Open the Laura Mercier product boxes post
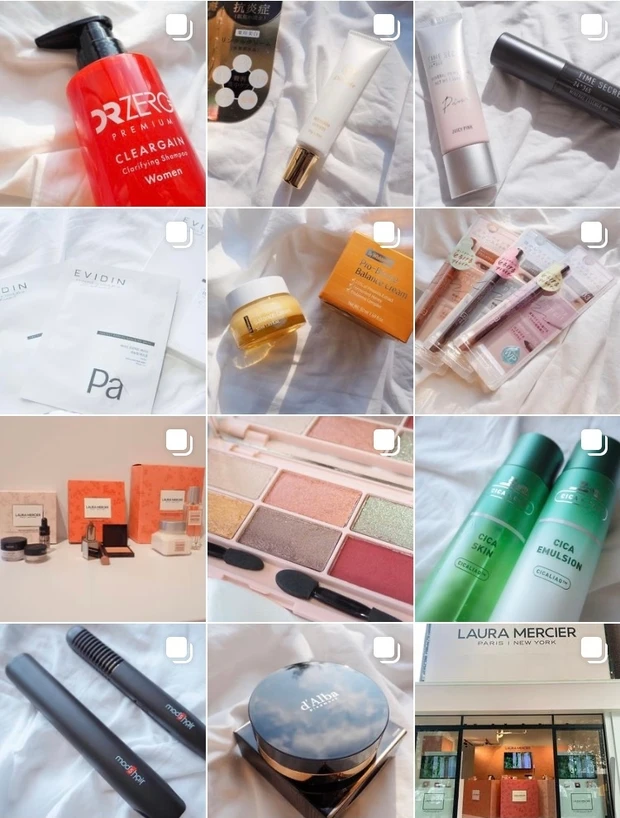620x818 pixels. pyautogui.click(x=102, y=519)
